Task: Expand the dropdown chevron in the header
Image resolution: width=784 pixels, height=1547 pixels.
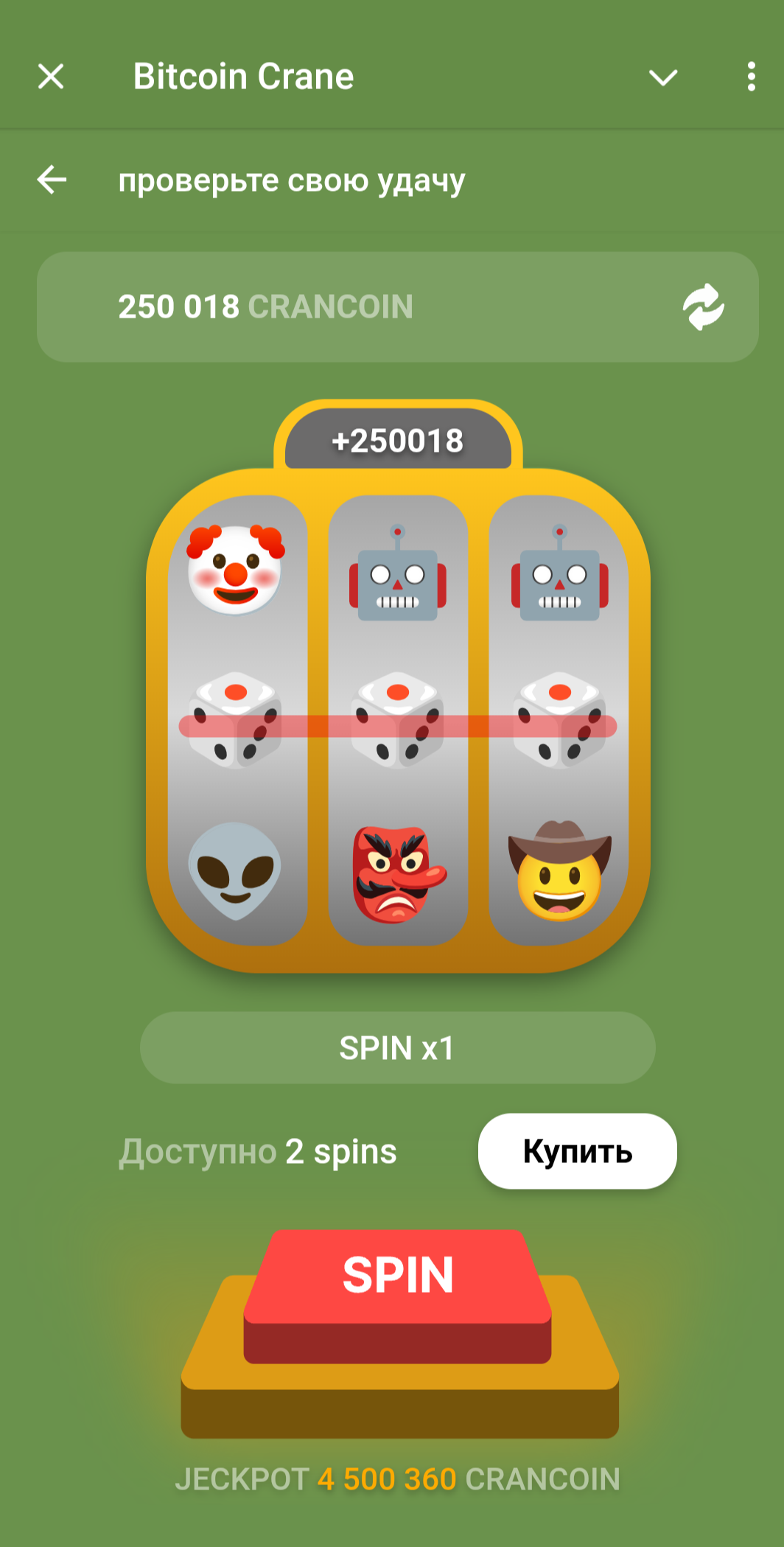Action: click(x=662, y=77)
